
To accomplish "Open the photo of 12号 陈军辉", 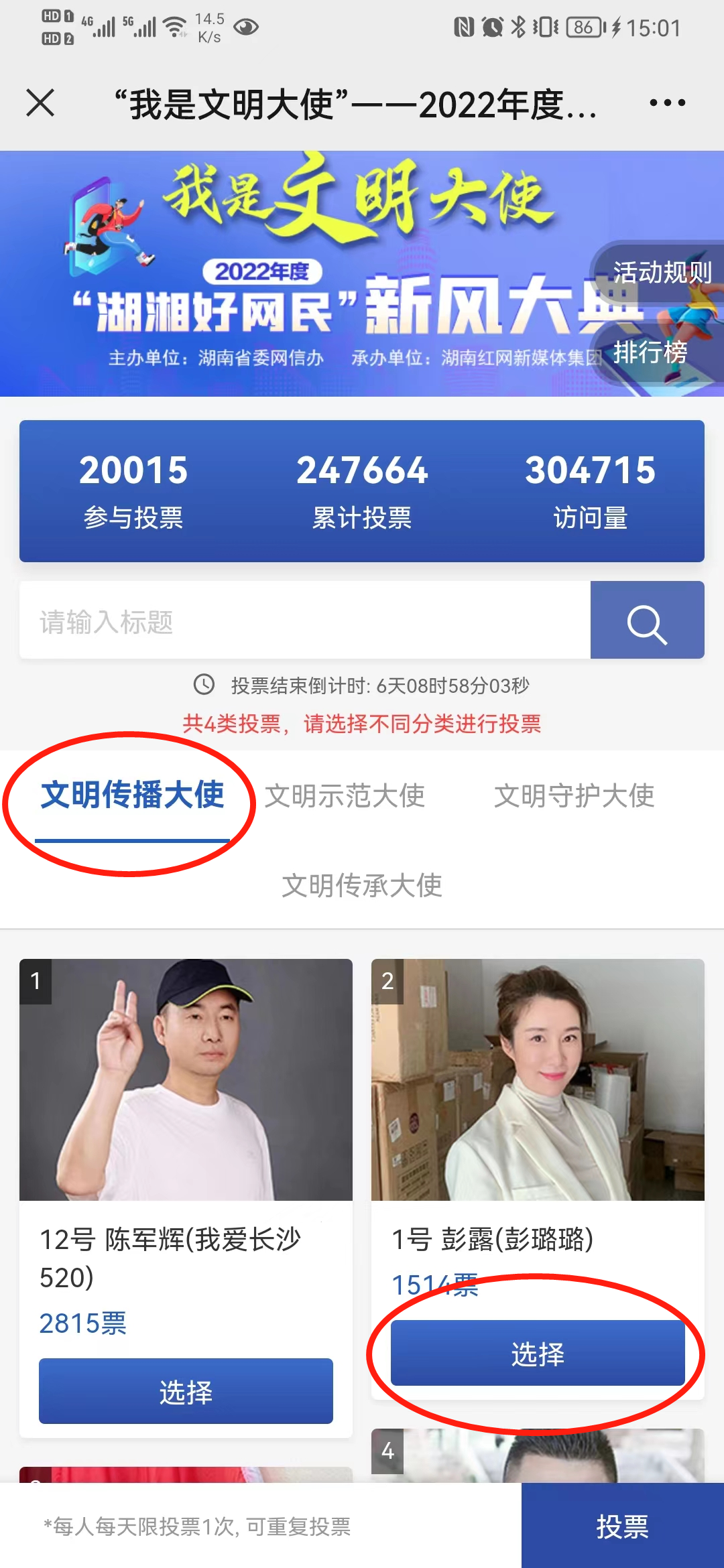I will 186,1080.
